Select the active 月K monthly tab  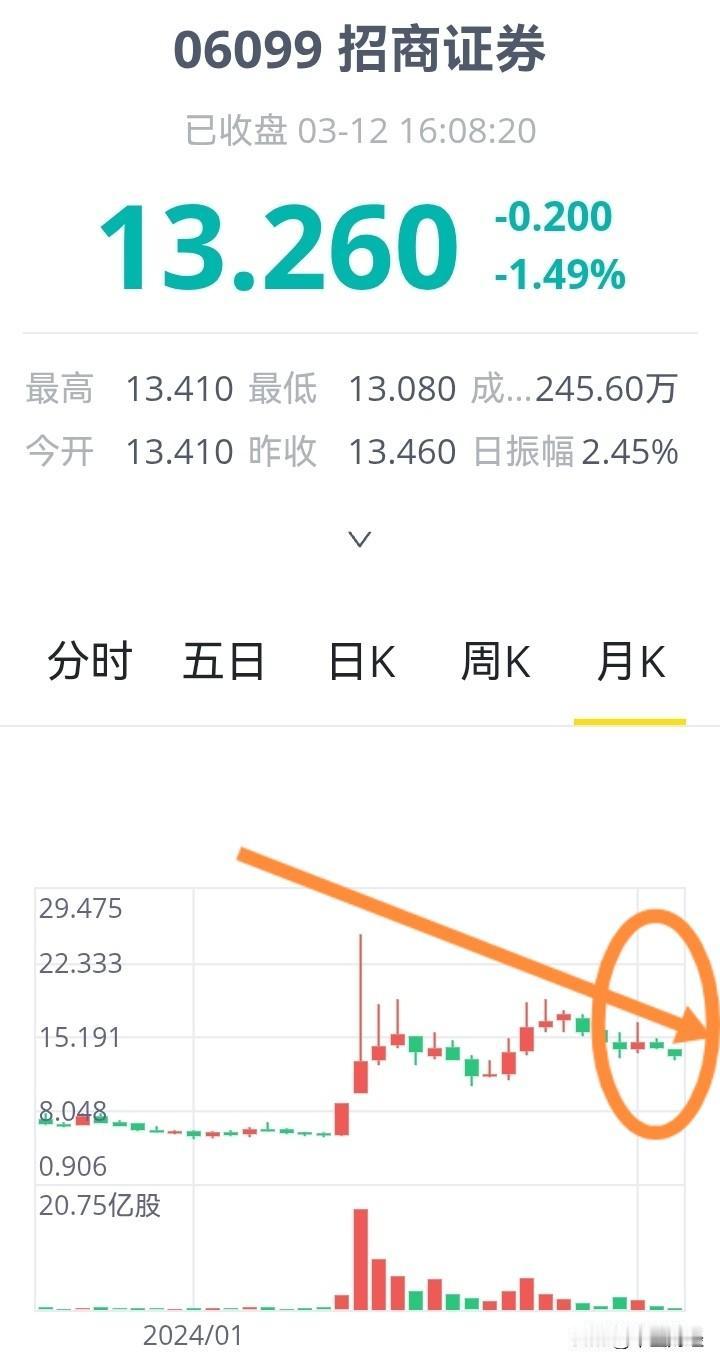pyautogui.click(x=628, y=661)
